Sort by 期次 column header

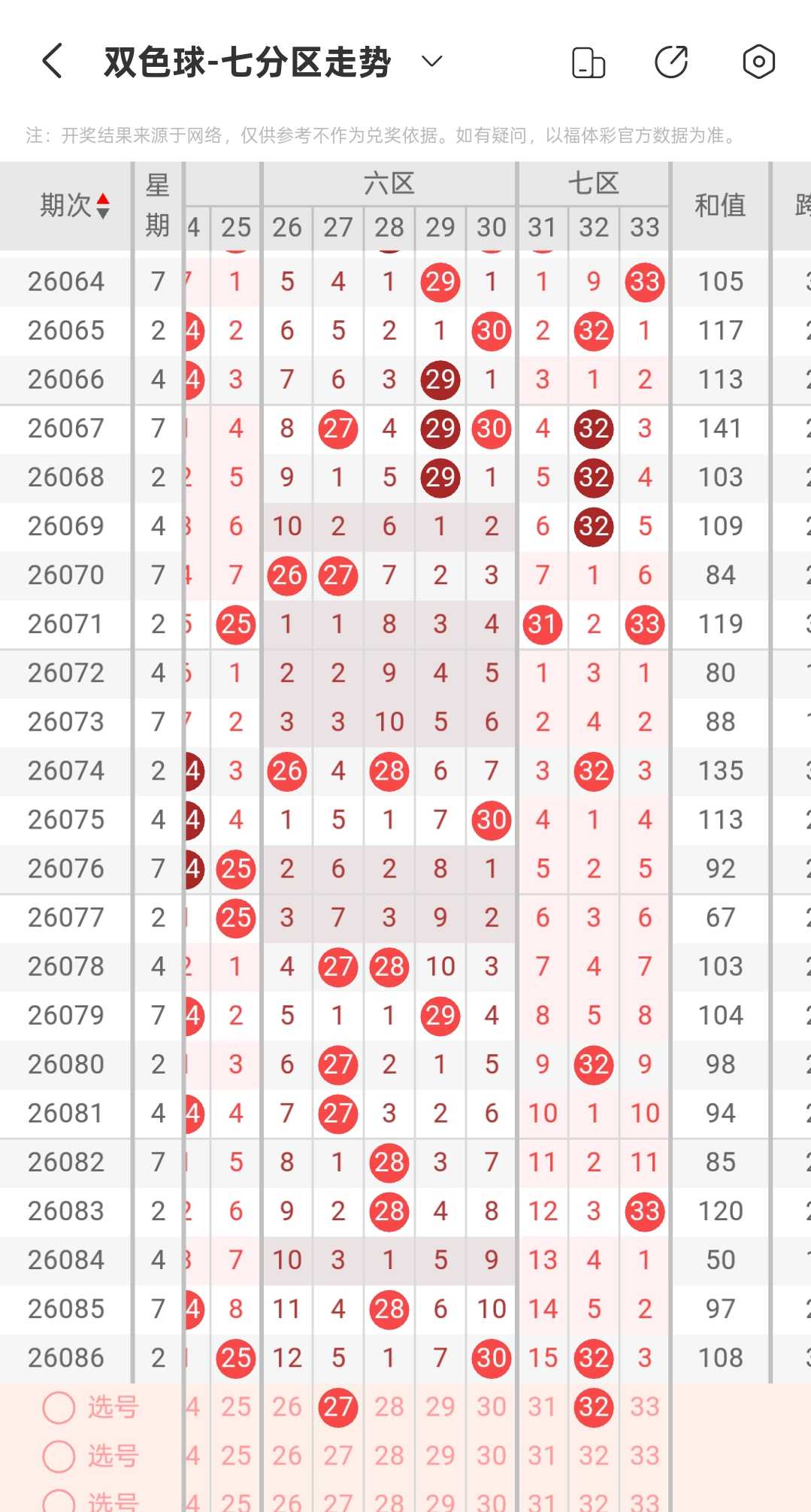(74, 205)
